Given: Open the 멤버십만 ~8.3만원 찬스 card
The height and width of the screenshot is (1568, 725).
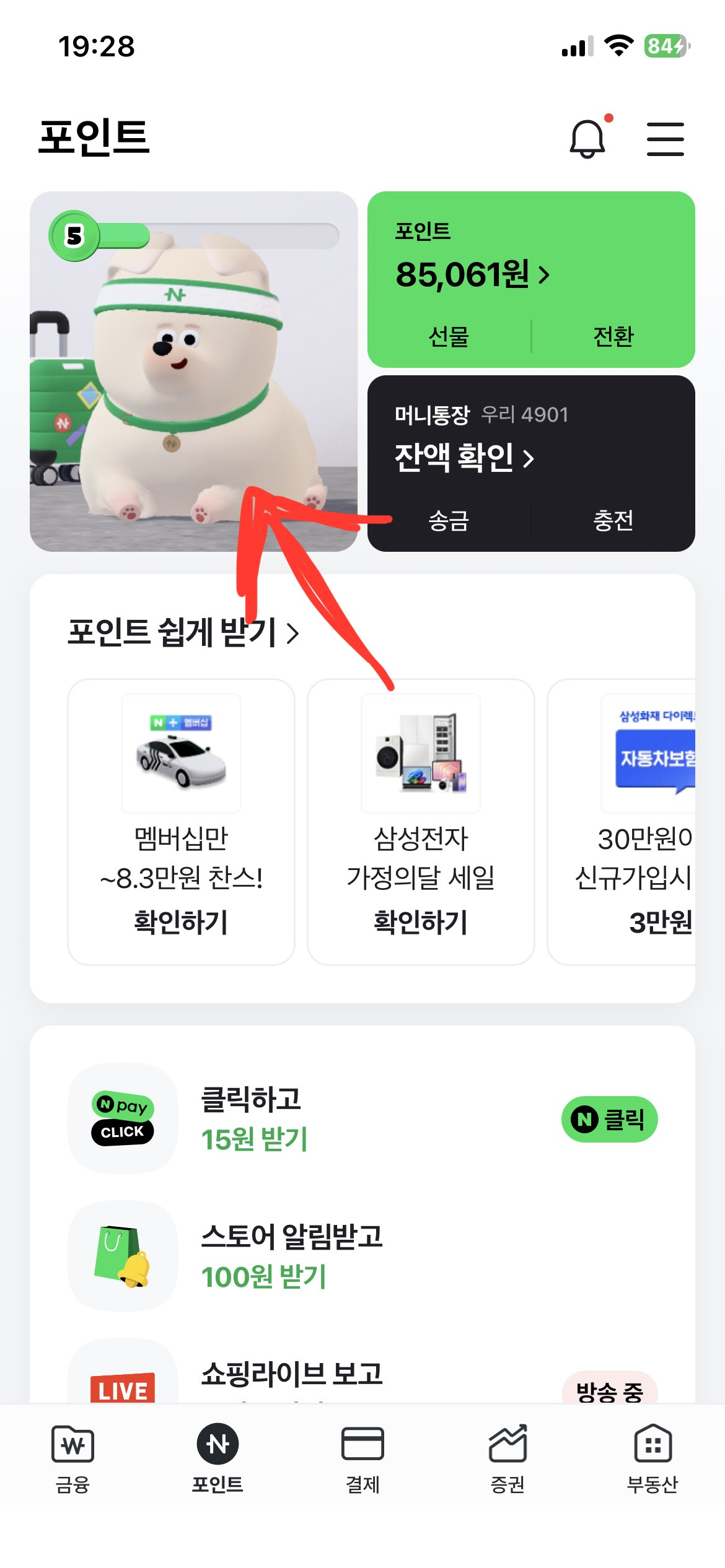Looking at the screenshot, I should (181, 822).
